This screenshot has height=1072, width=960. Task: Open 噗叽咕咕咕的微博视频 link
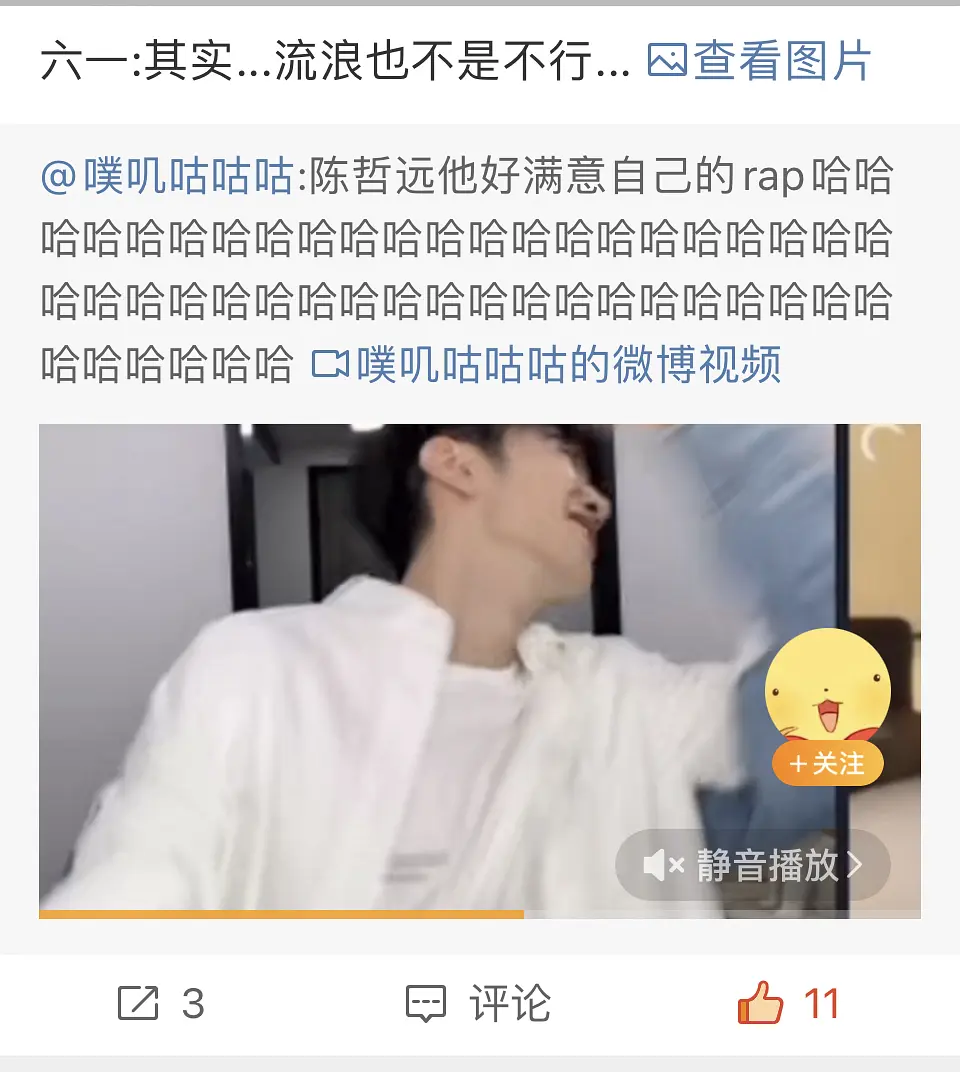pos(547,364)
